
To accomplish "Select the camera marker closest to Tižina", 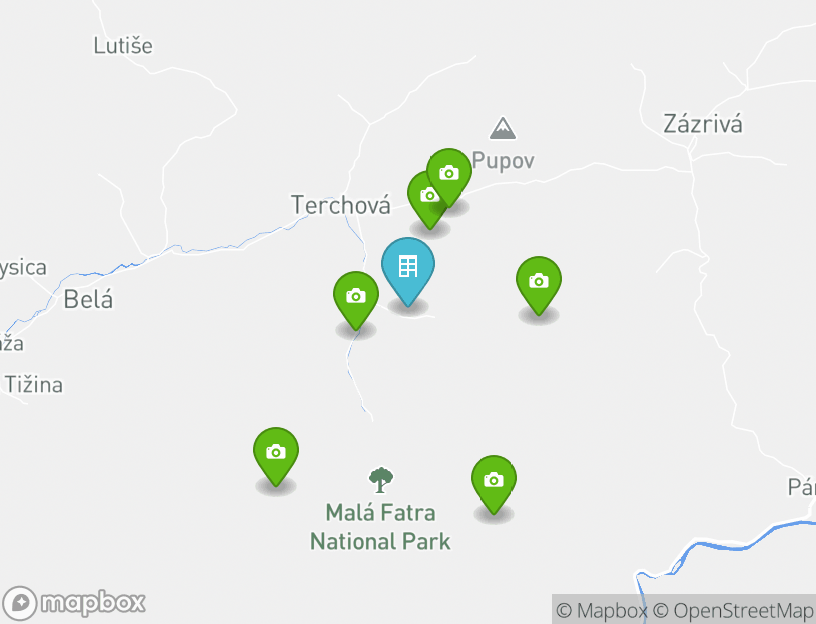I will (276, 452).
